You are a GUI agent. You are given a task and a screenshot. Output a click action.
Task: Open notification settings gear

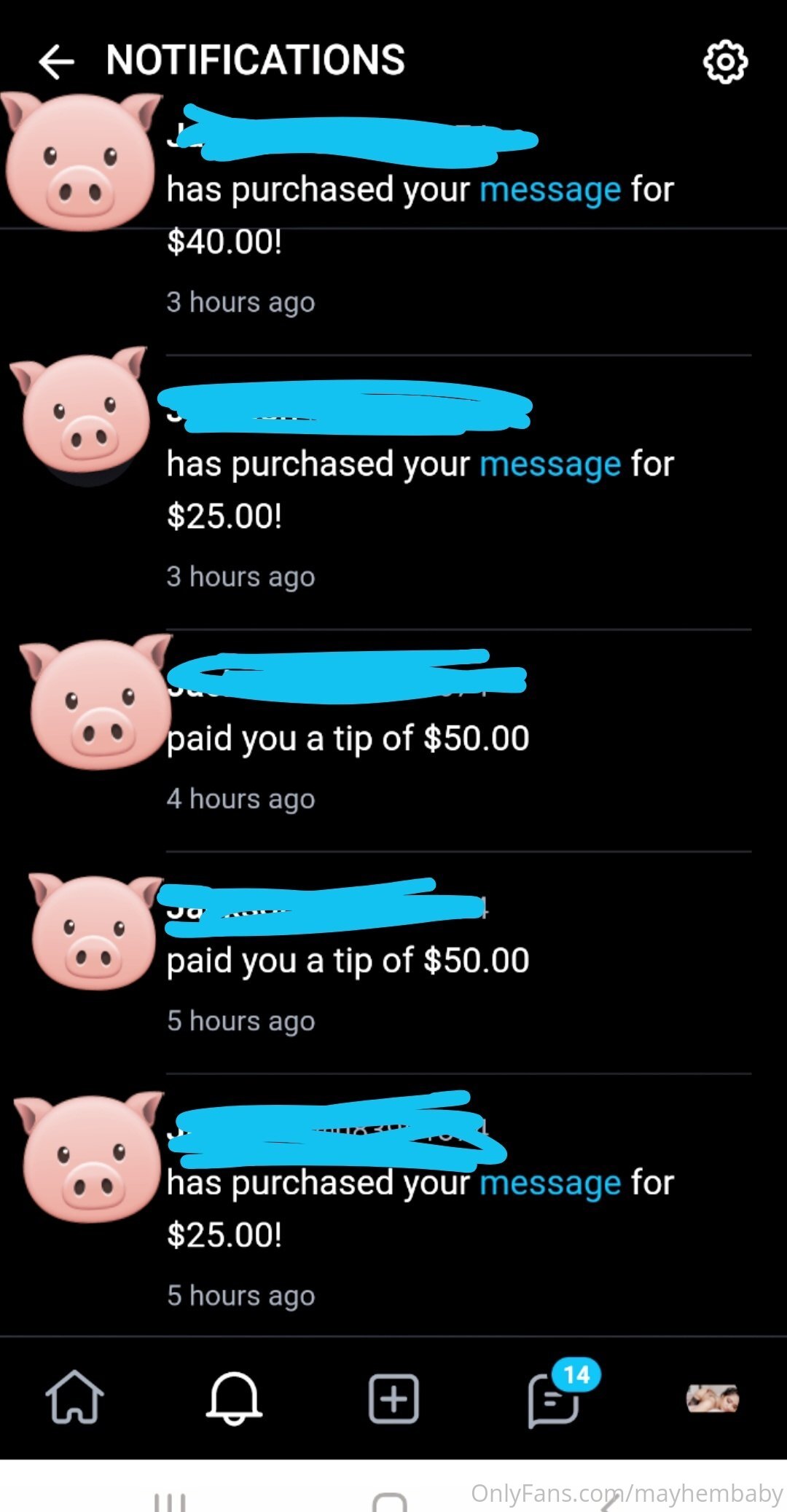(725, 62)
